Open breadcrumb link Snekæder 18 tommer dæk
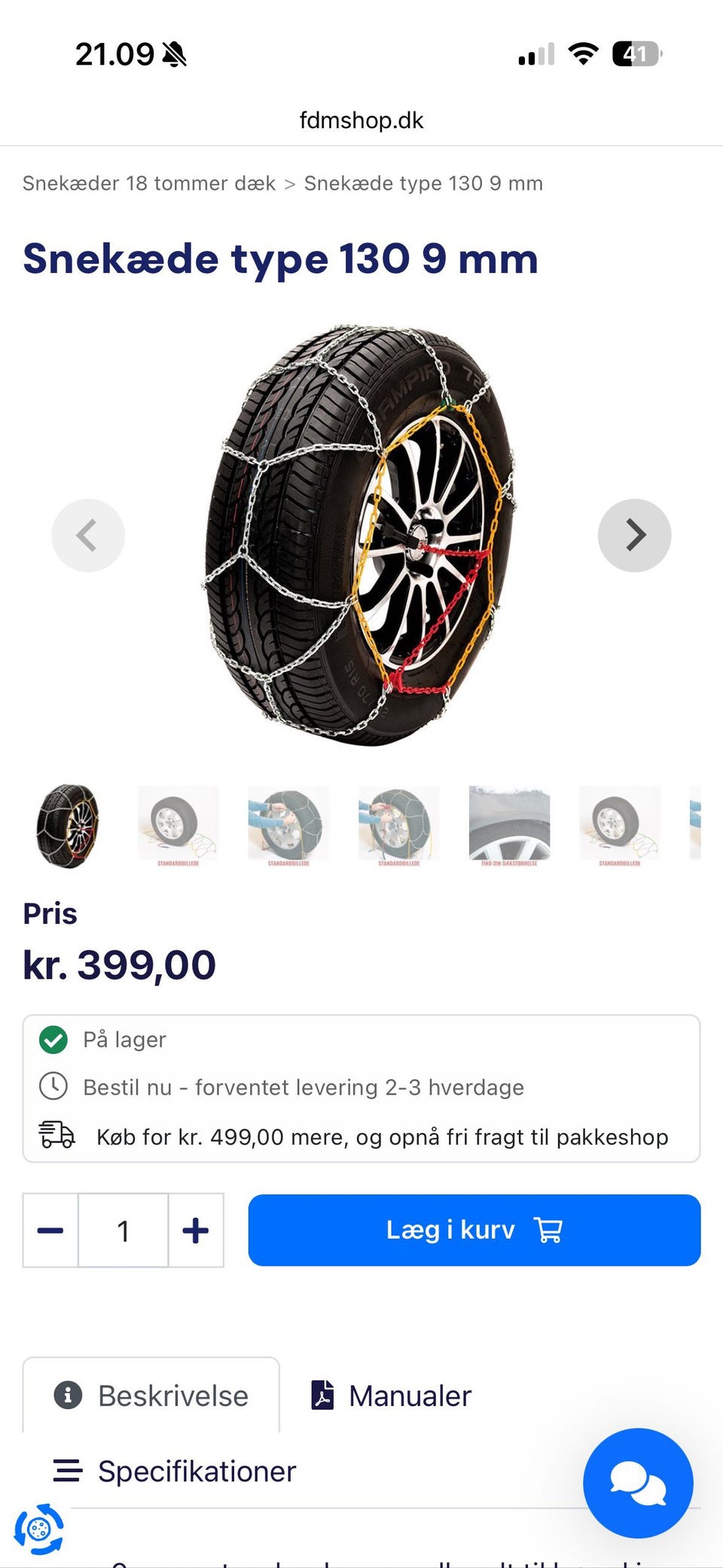 [149, 183]
